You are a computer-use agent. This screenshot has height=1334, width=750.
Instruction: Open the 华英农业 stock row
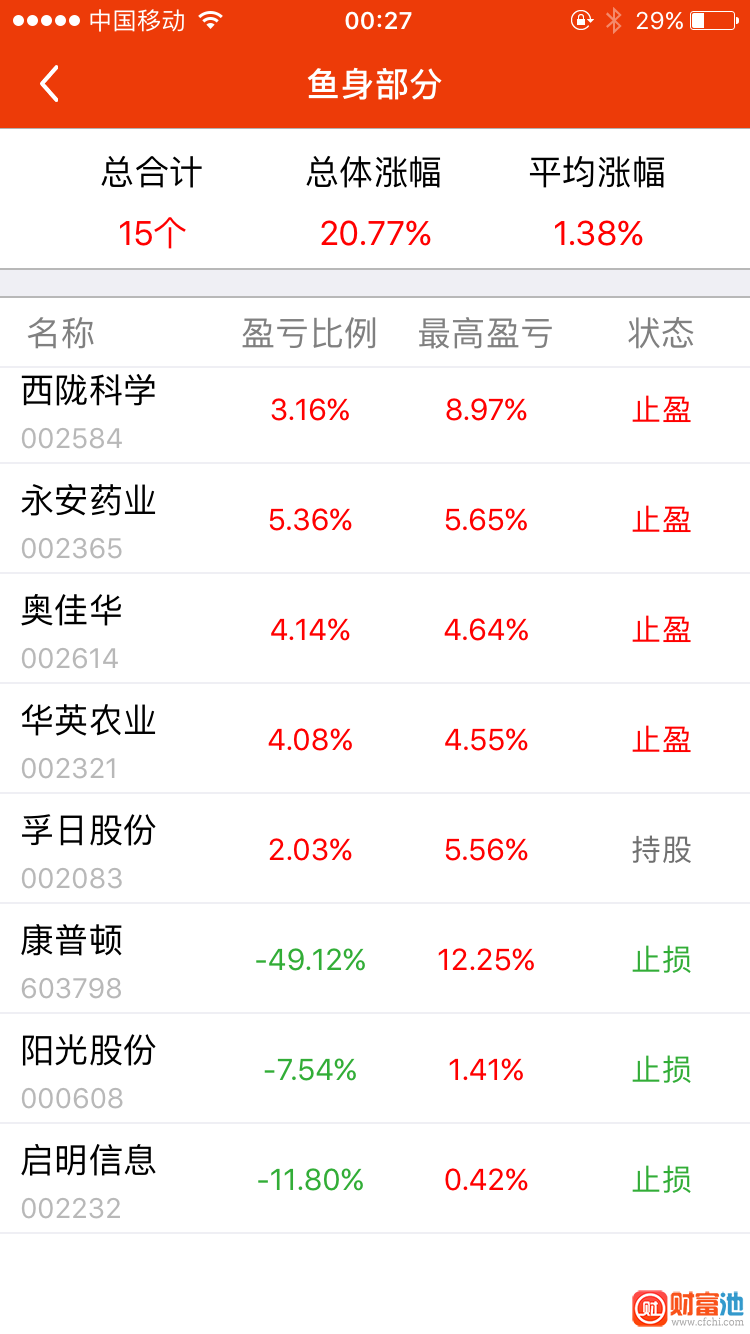[89, 740]
